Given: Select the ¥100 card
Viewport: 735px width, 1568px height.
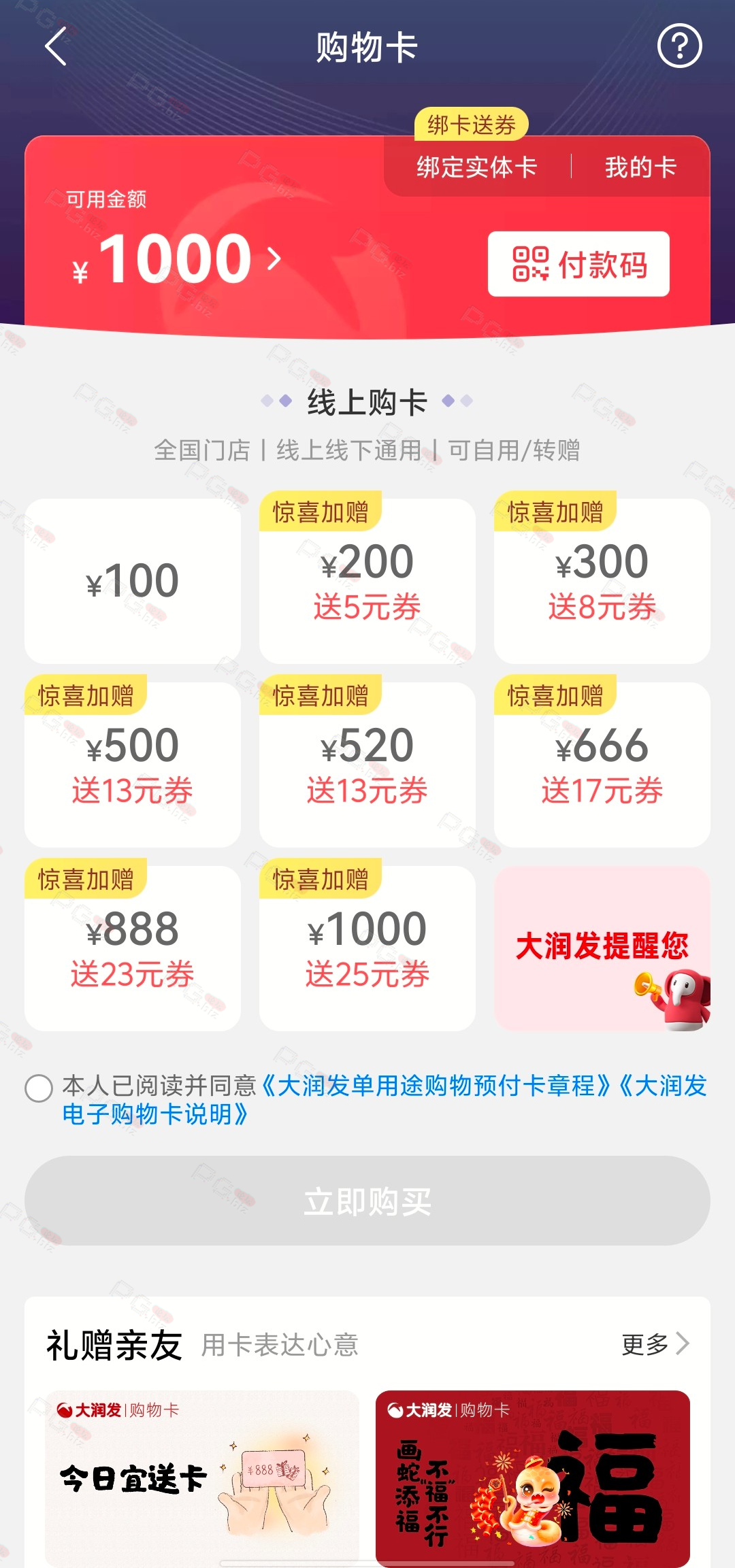Looking at the screenshot, I should point(133,581).
